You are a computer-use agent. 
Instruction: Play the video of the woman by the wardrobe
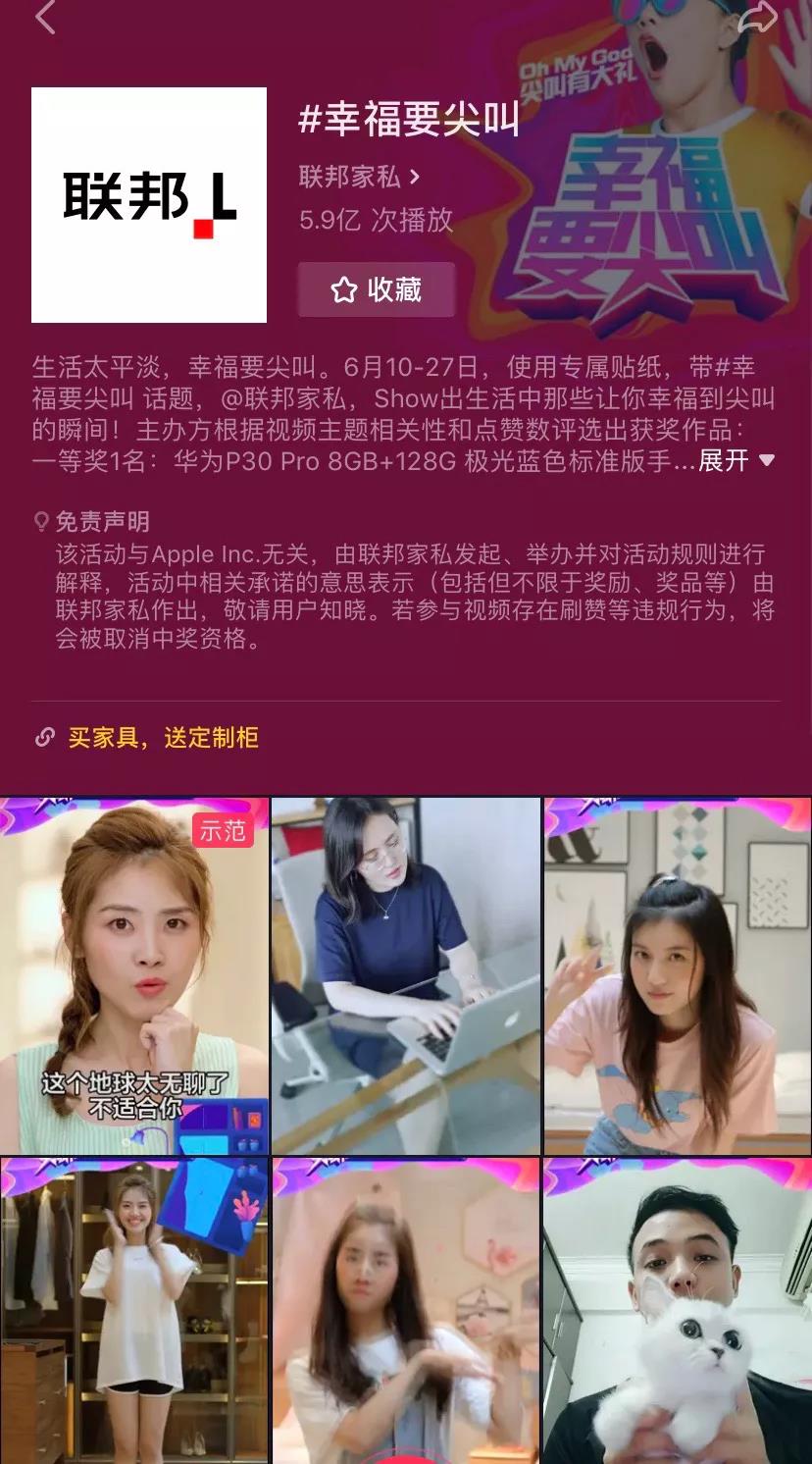click(134, 1310)
